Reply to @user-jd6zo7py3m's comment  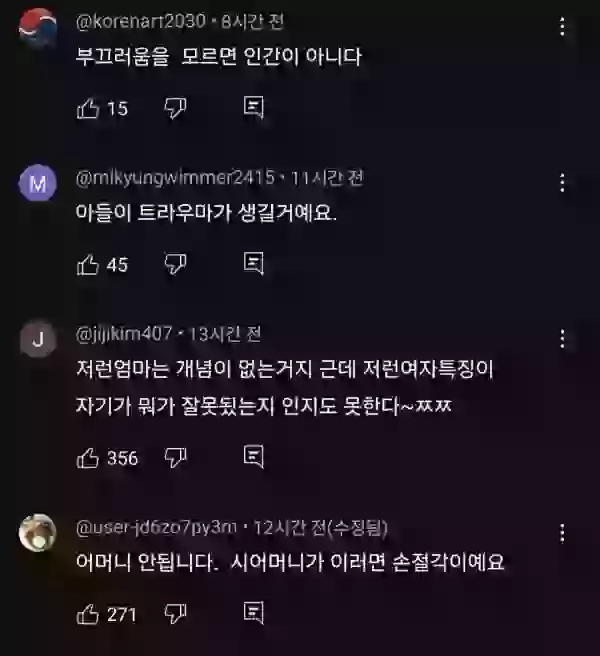[254, 613]
